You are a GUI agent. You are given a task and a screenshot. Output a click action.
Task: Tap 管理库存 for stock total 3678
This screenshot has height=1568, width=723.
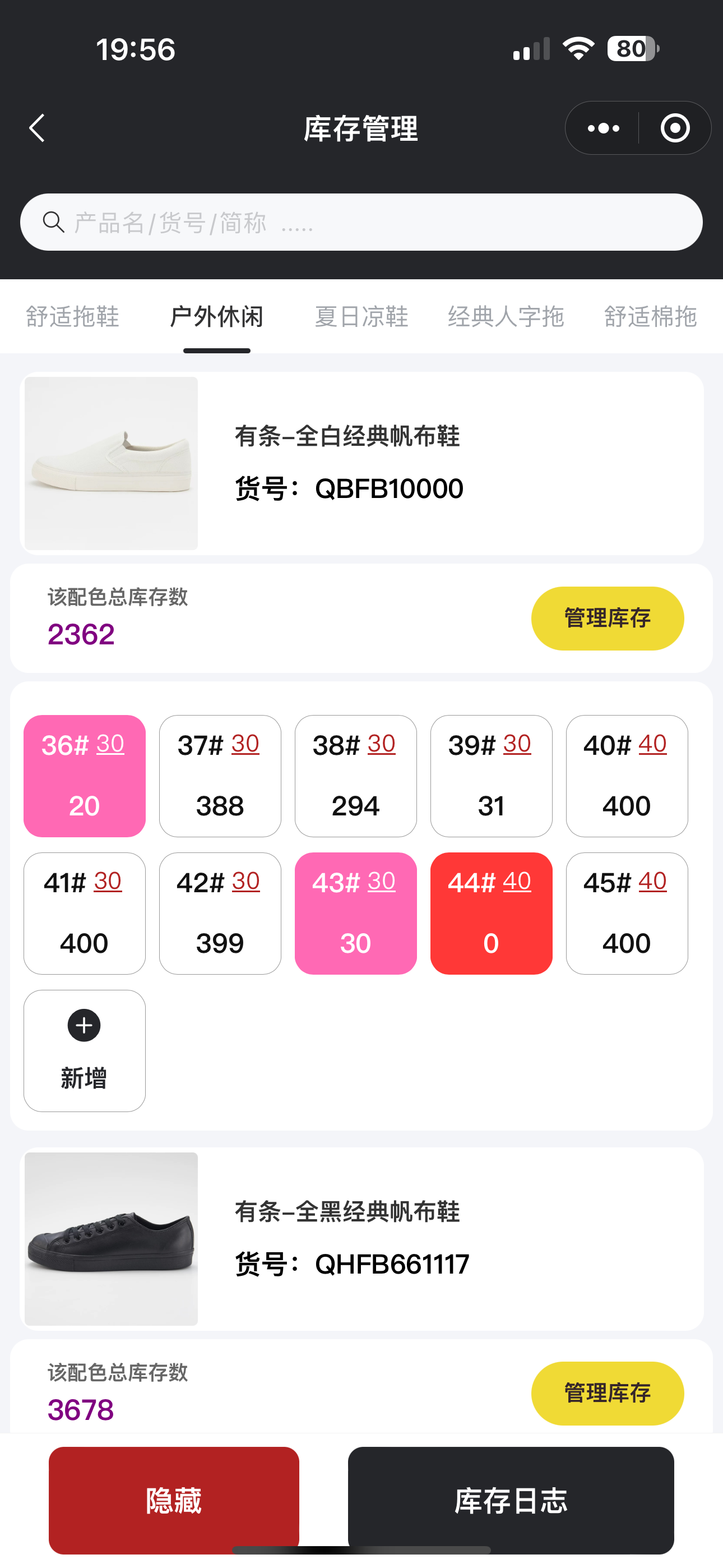click(x=607, y=1393)
